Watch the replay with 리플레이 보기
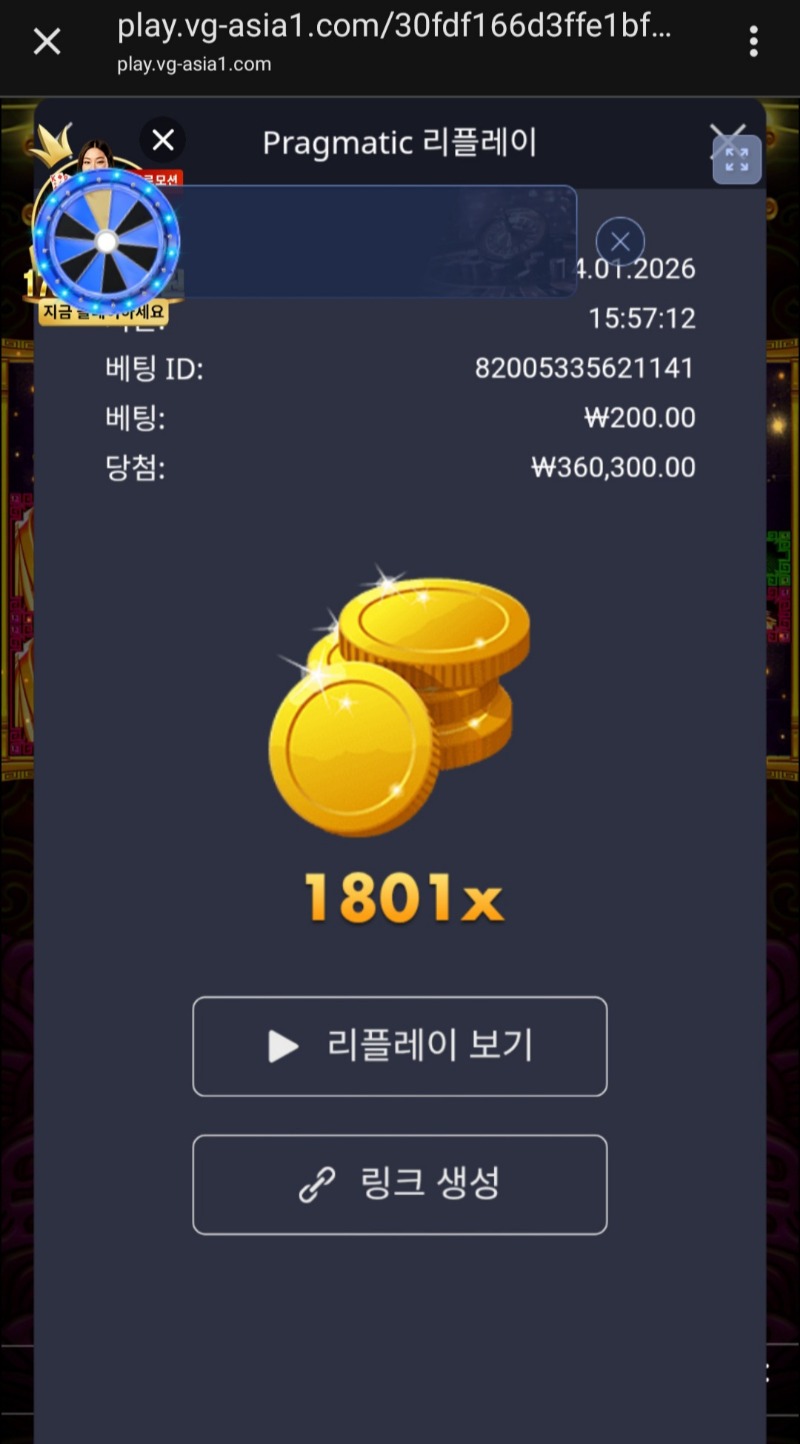The image size is (800, 1444). coord(400,1046)
